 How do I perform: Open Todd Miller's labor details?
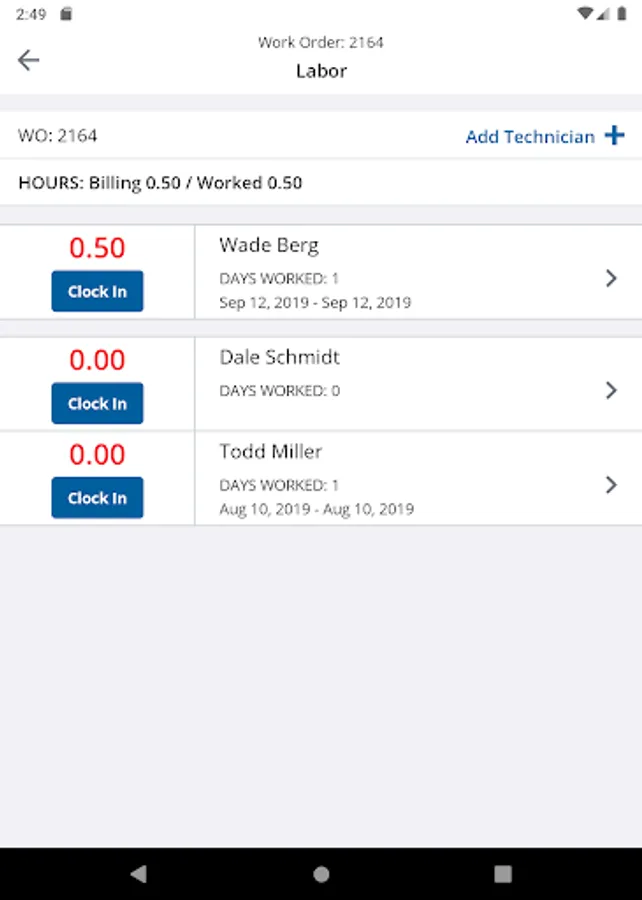pos(611,485)
